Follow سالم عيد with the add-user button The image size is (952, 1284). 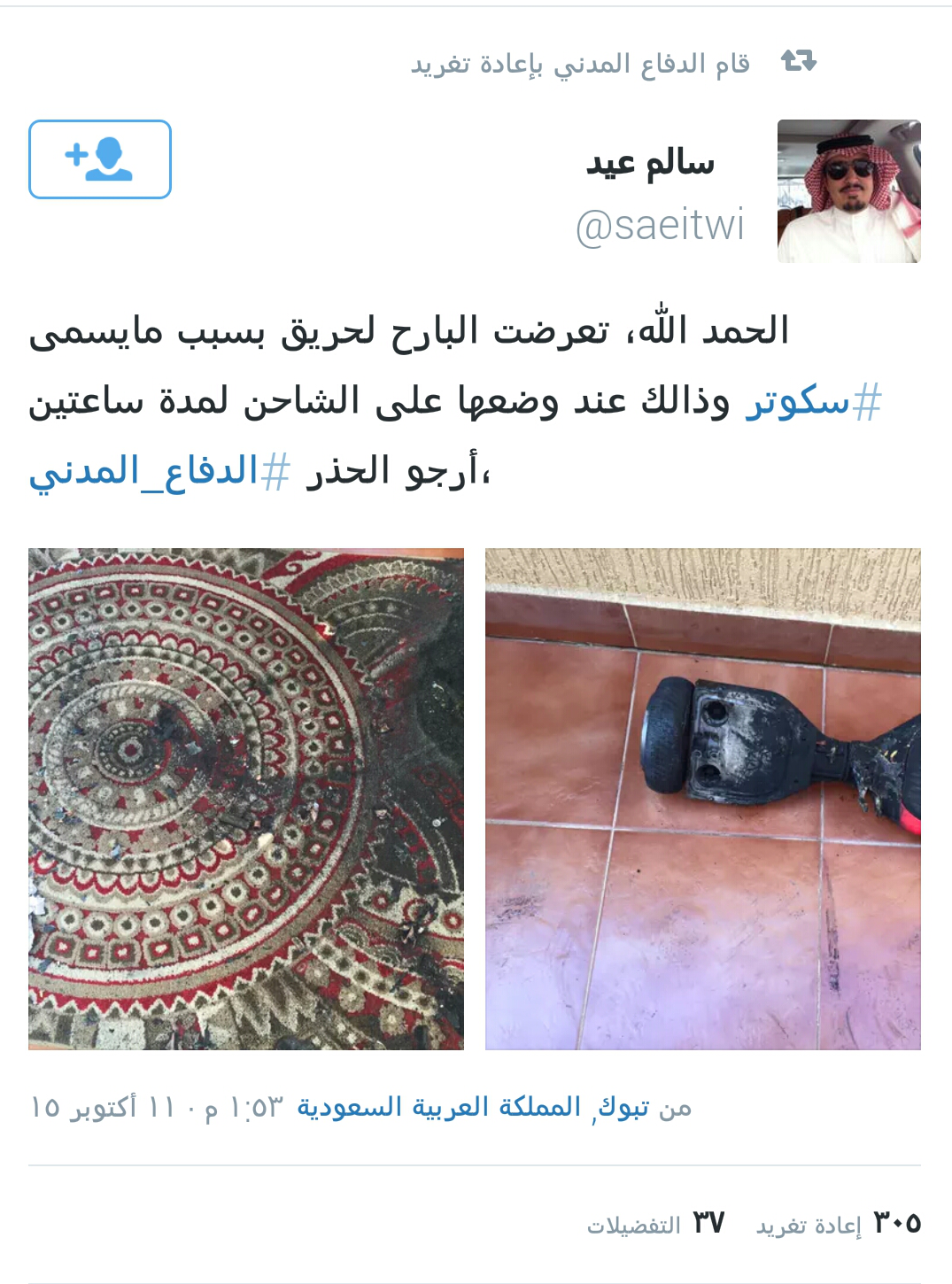point(99,159)
